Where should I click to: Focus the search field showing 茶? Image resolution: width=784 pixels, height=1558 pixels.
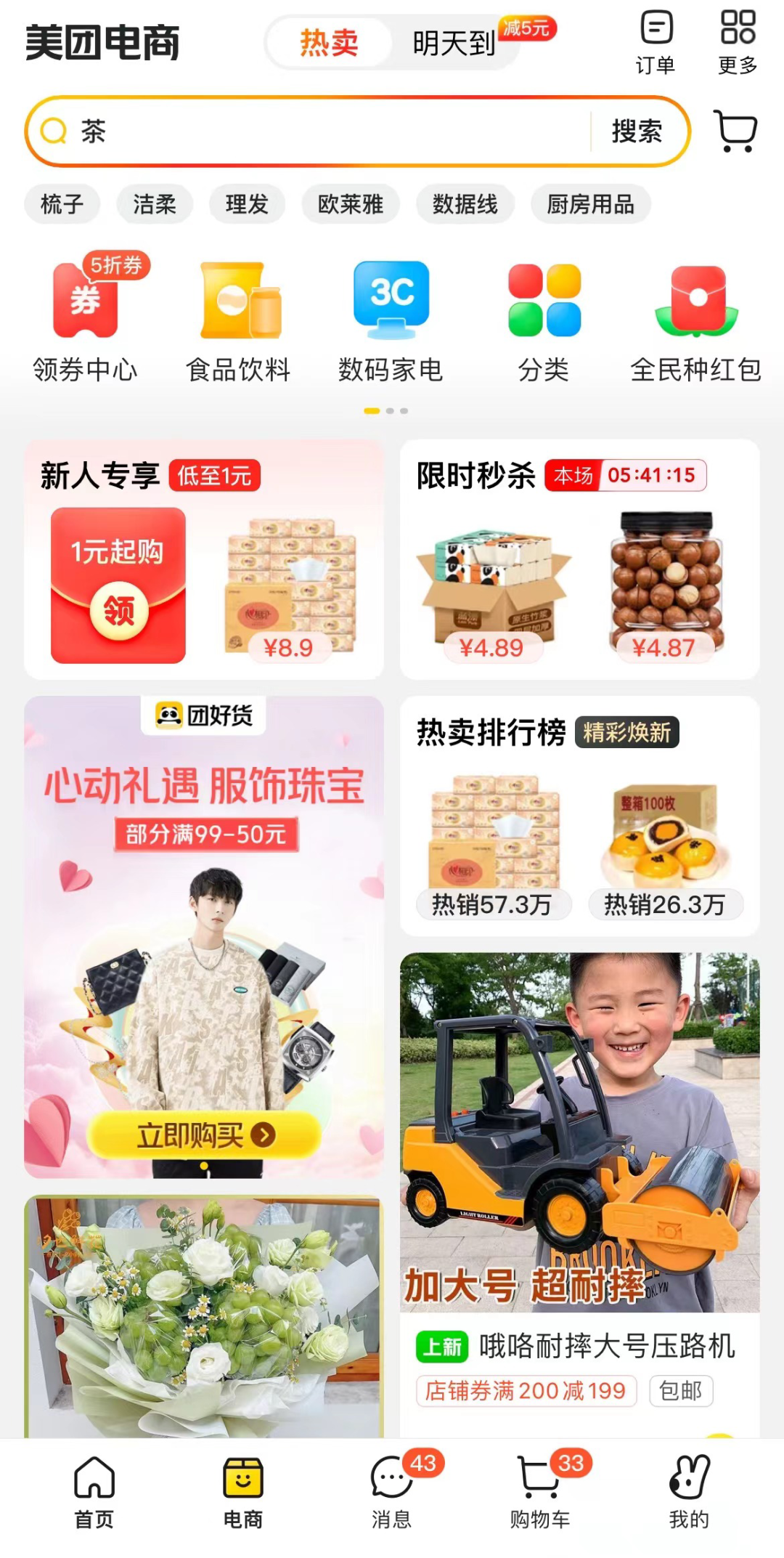(x=327, y=131)
